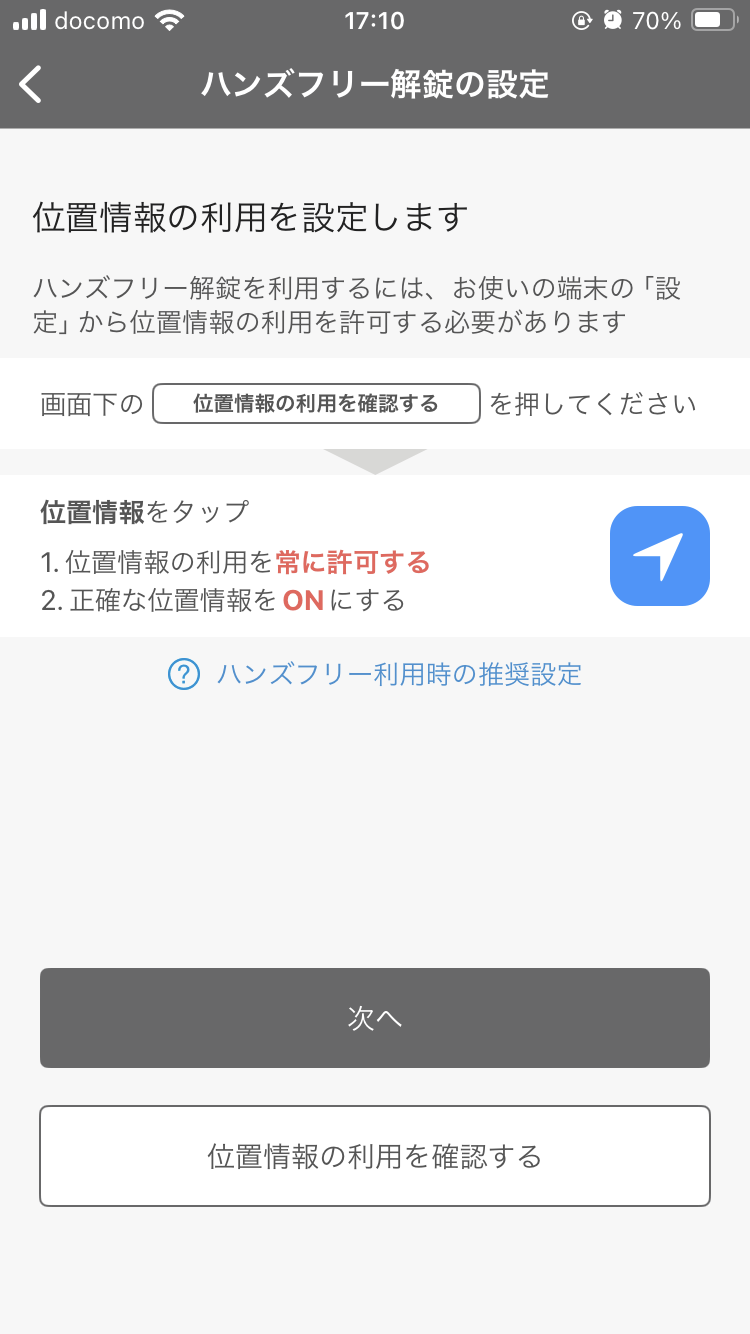Go back using the header arrow
The height and width of the screenshot is (1334, 750).
tap(31, 84)
